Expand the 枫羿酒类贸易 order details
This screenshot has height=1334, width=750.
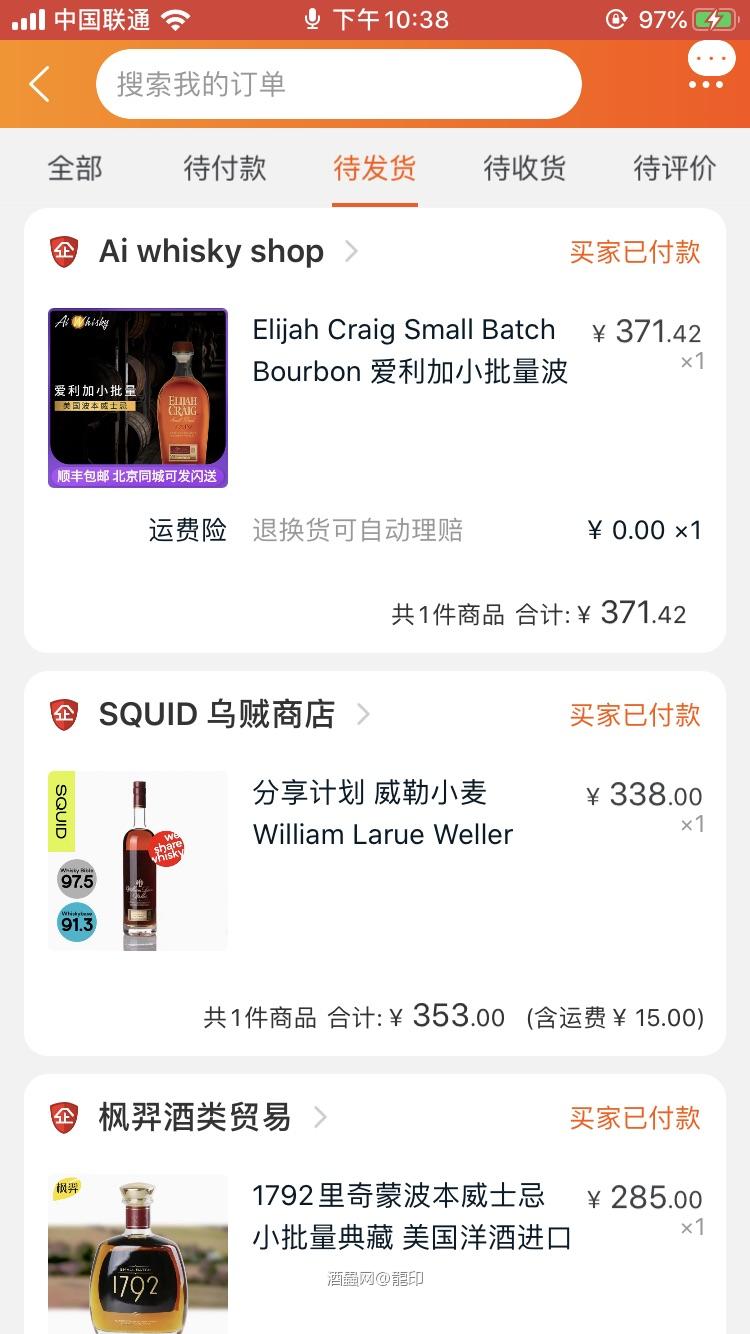click(x=320, y=1119)
